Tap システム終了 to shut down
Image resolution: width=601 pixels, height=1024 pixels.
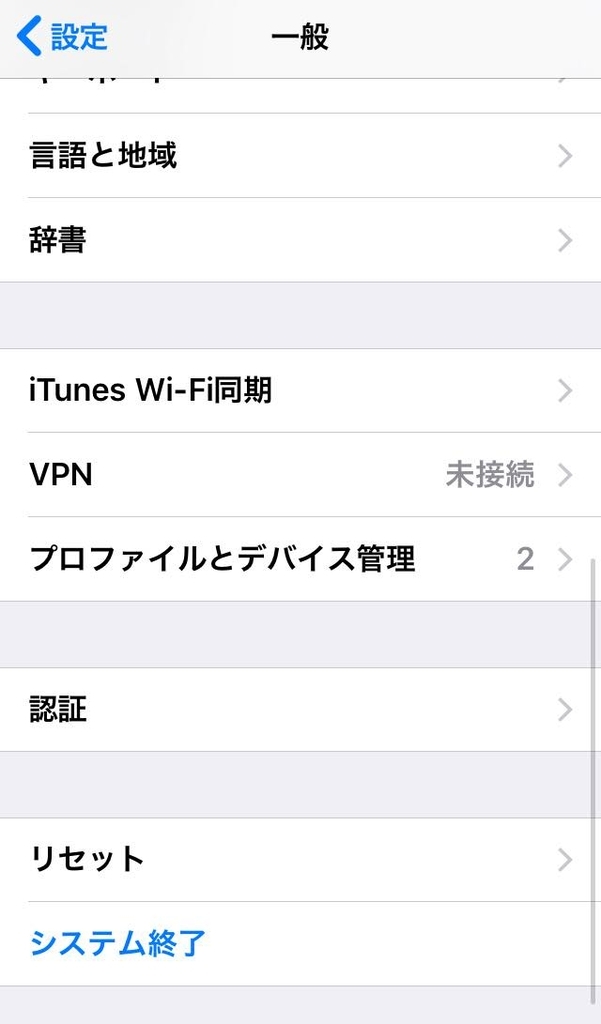coord(118,943)
